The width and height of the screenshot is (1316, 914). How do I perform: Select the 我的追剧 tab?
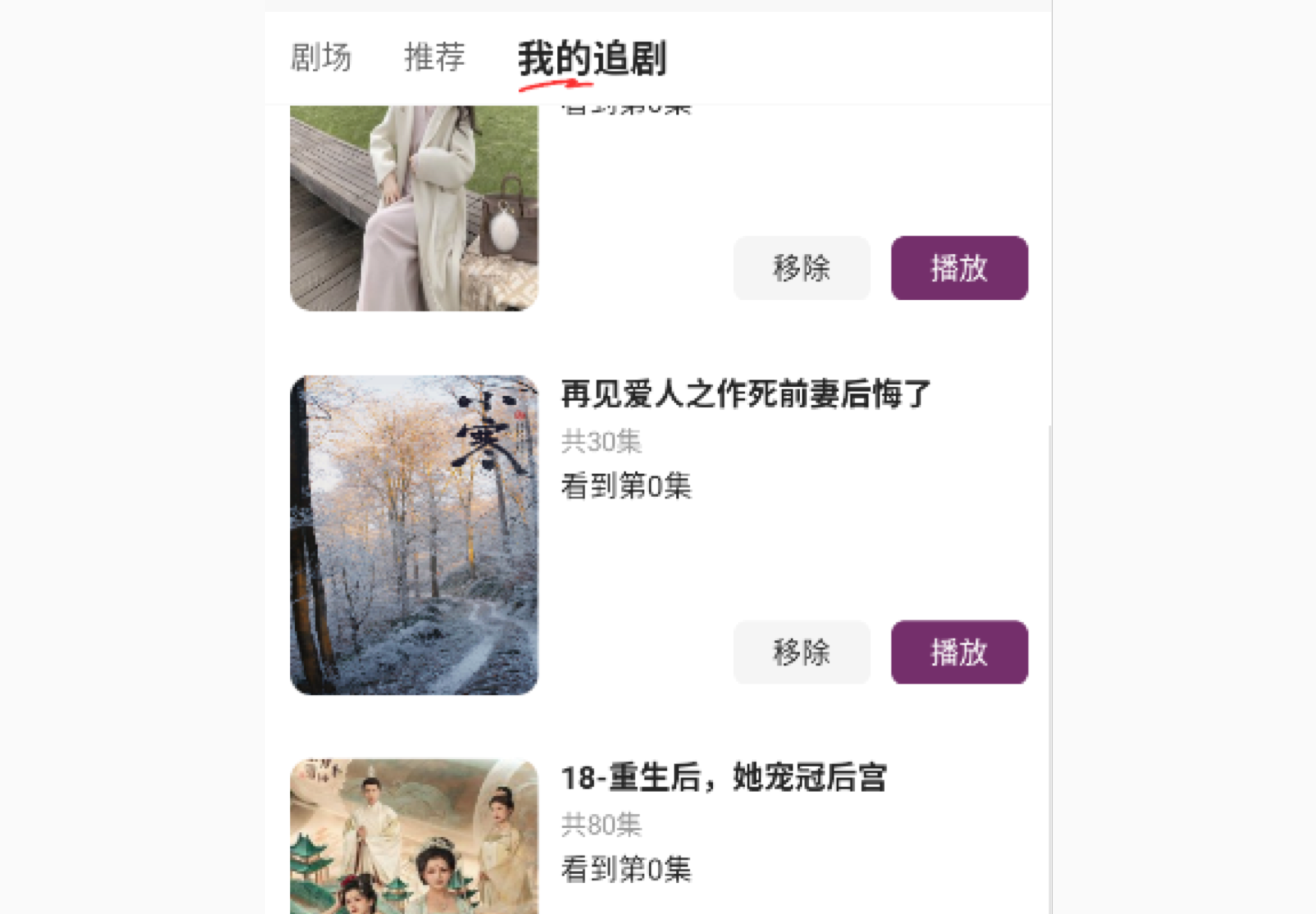click(x=592, y=59)
